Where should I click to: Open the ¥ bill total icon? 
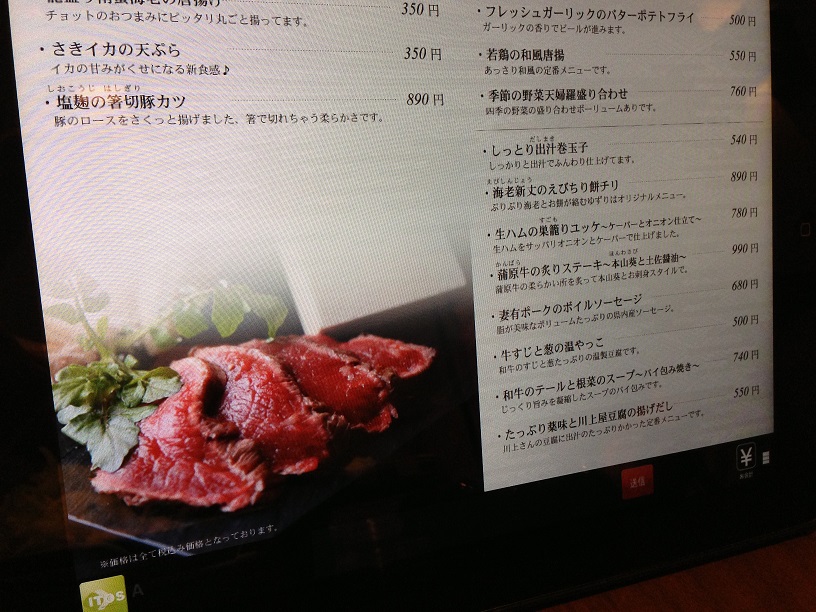746,460
